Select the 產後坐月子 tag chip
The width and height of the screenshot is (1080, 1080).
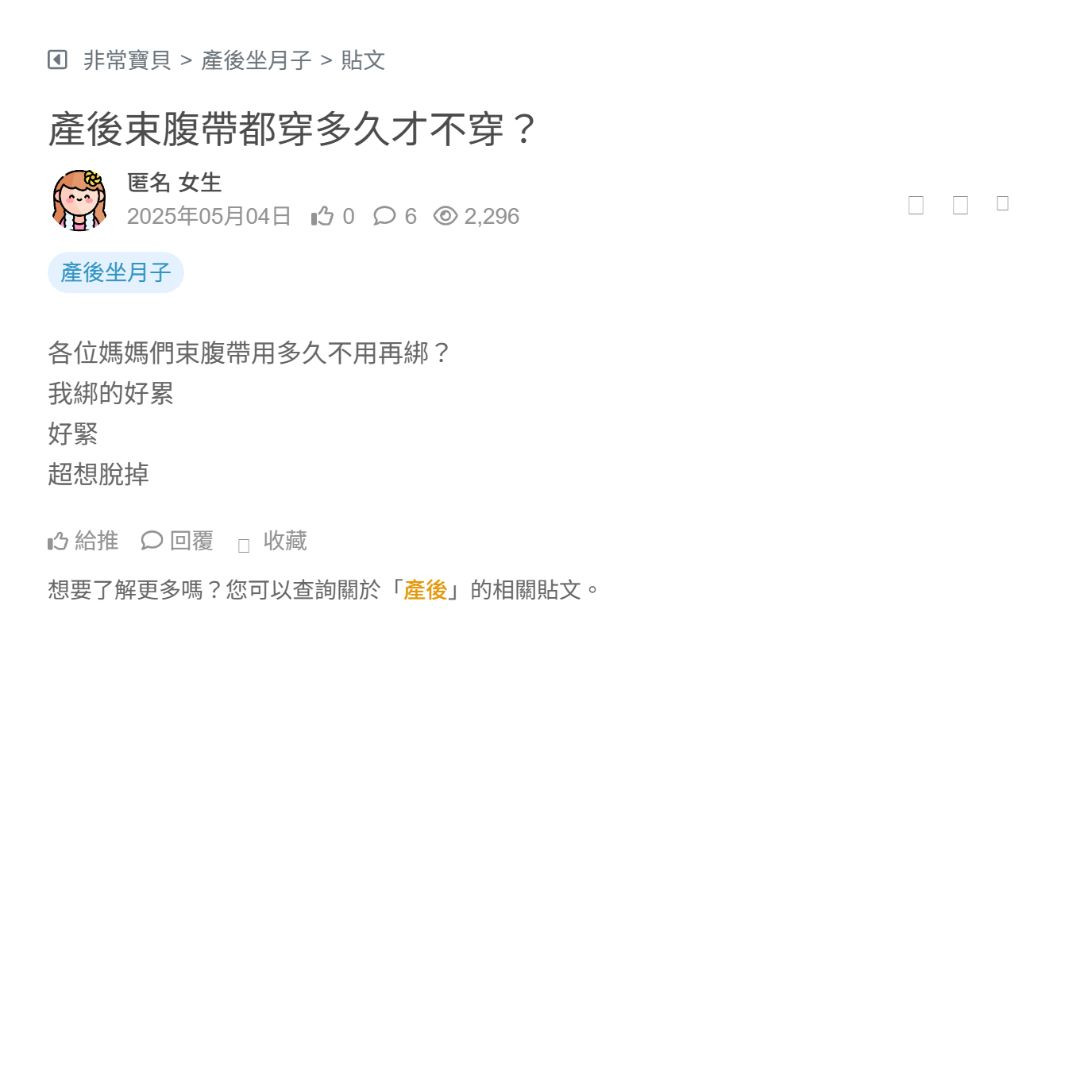point(115,272)
